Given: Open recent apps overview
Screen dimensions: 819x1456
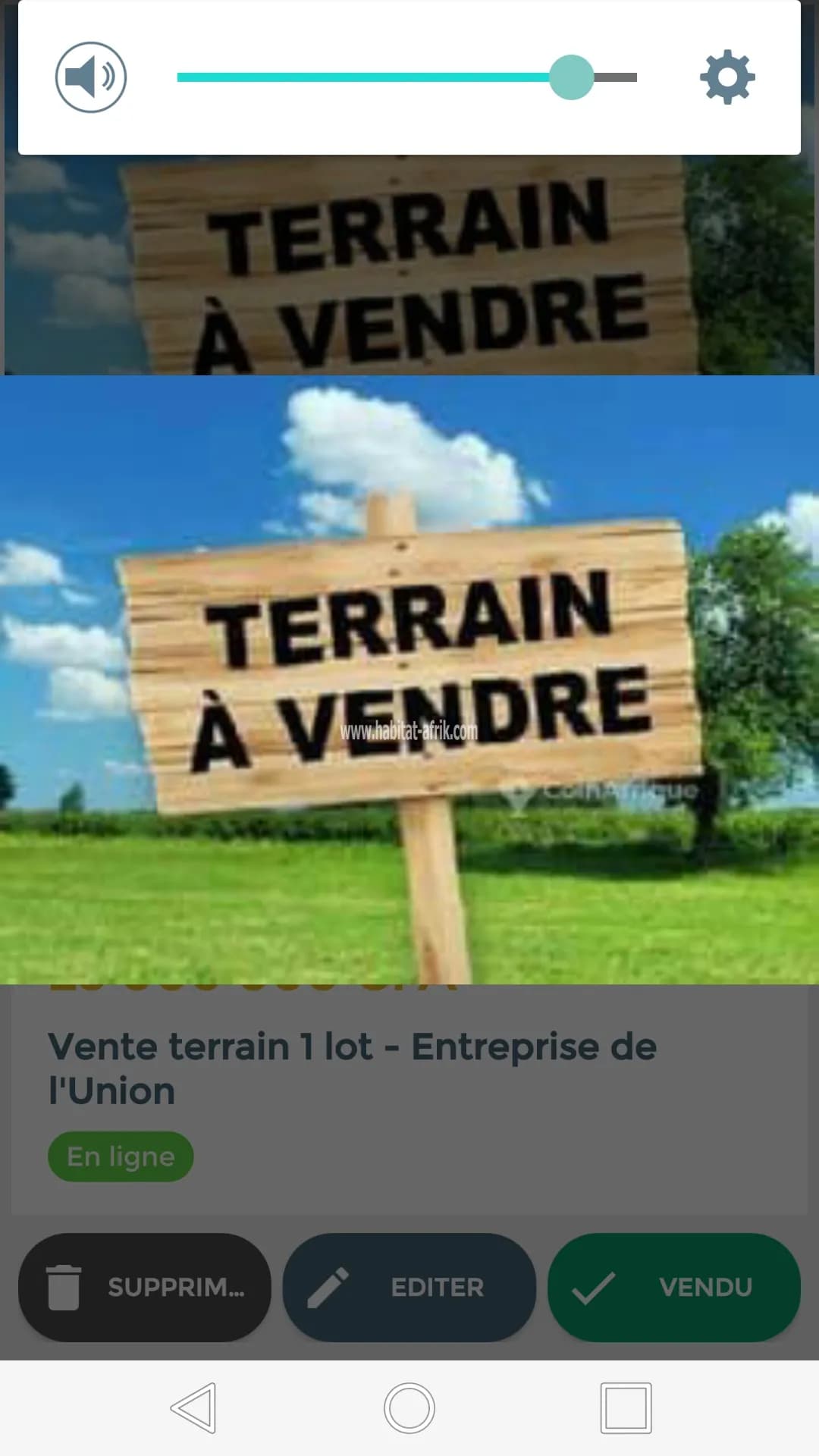Looking at the screenshot, I should [x=626, y=1408].
